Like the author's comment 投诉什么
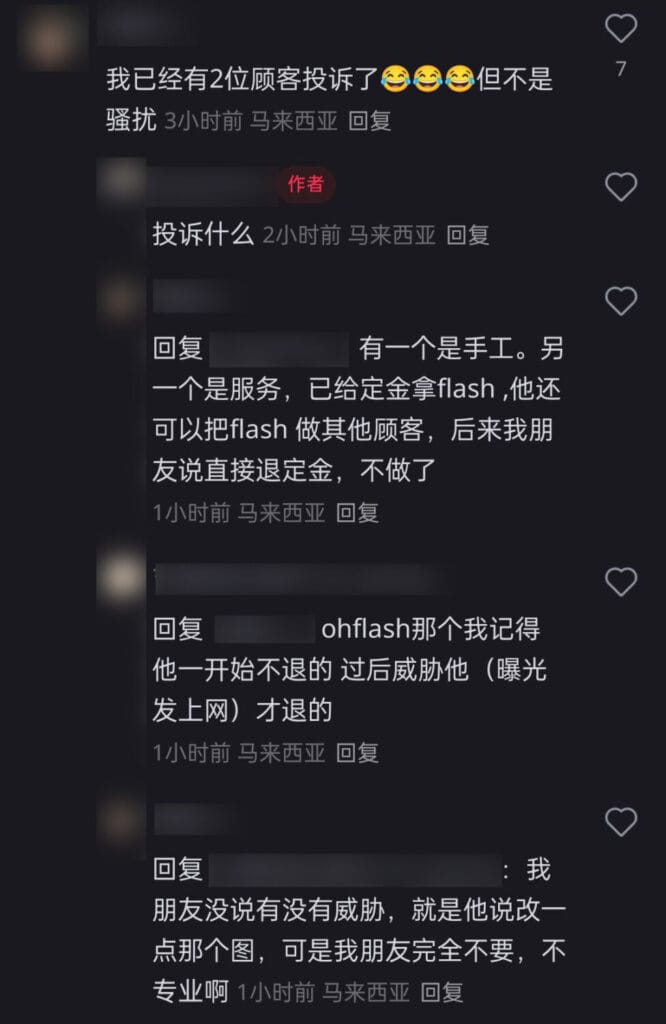Image resolution: width=666 pixels, height=1024 pixels. point(621,186)
